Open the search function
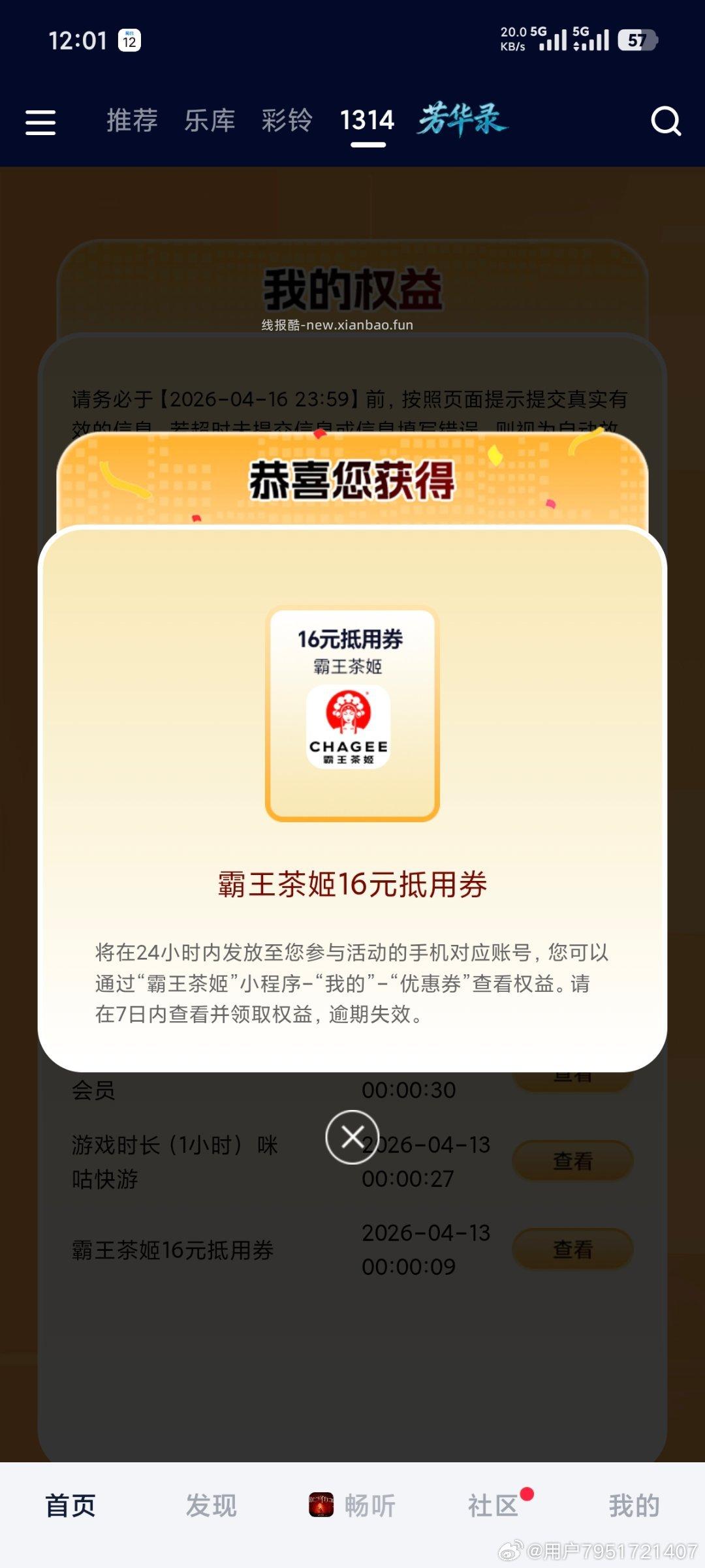The width and height of the screenshot is (705, 1568). click(666, 121)
